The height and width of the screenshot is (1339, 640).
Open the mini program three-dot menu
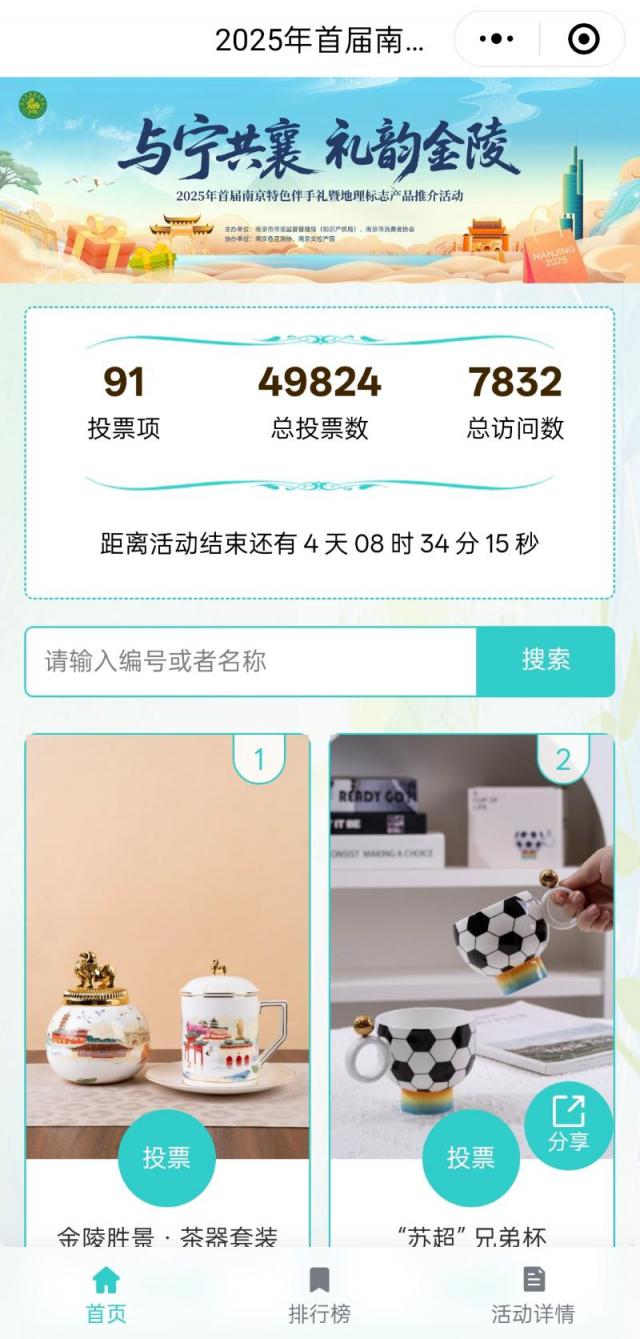point(497,40)
